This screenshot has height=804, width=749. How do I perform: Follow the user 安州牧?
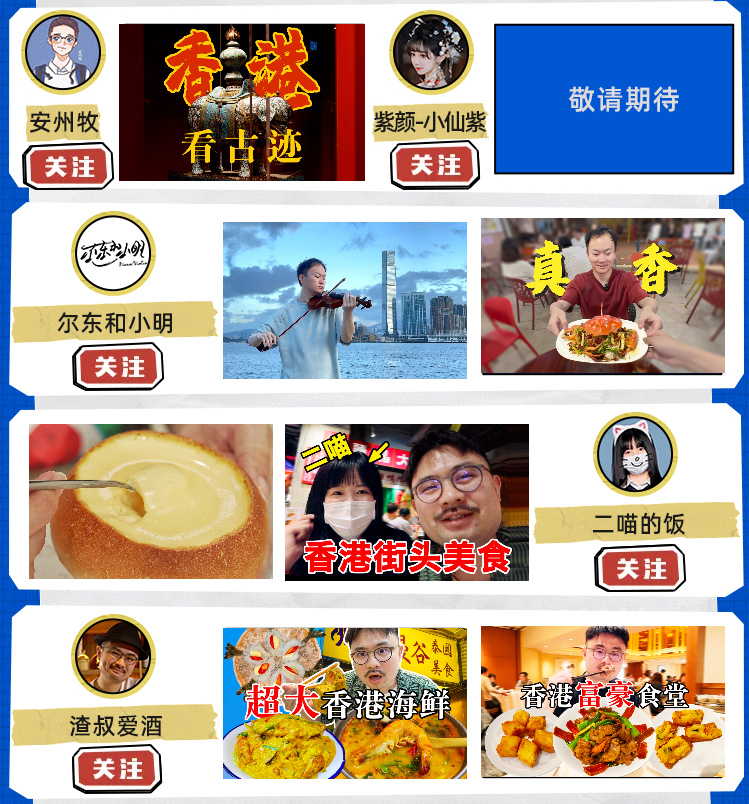coord(70,167)
